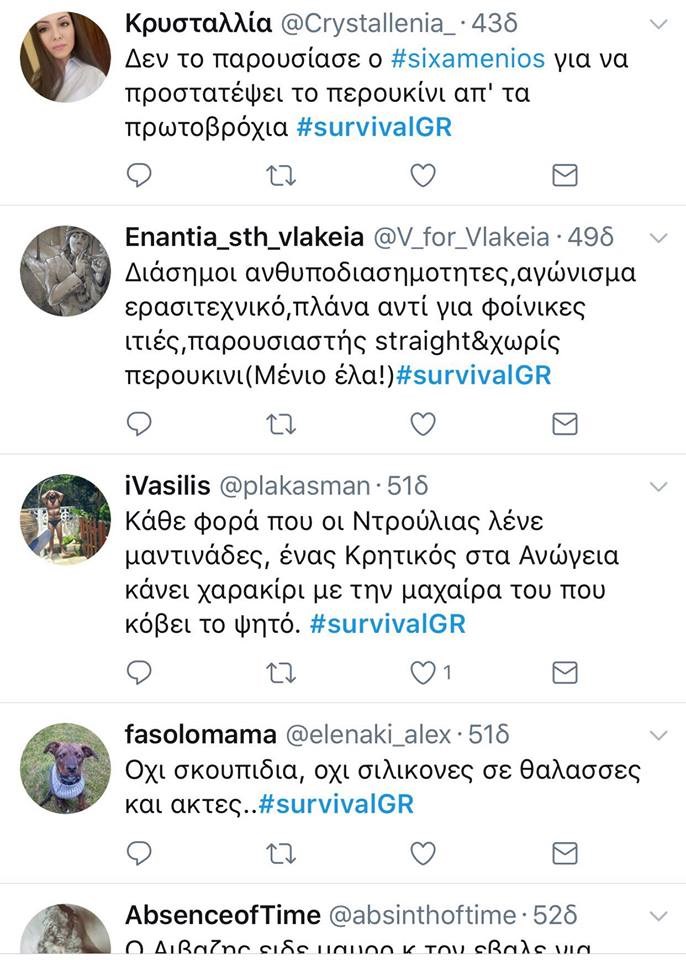Retweet Κρυσταλλία's tweet

point(281,176)
